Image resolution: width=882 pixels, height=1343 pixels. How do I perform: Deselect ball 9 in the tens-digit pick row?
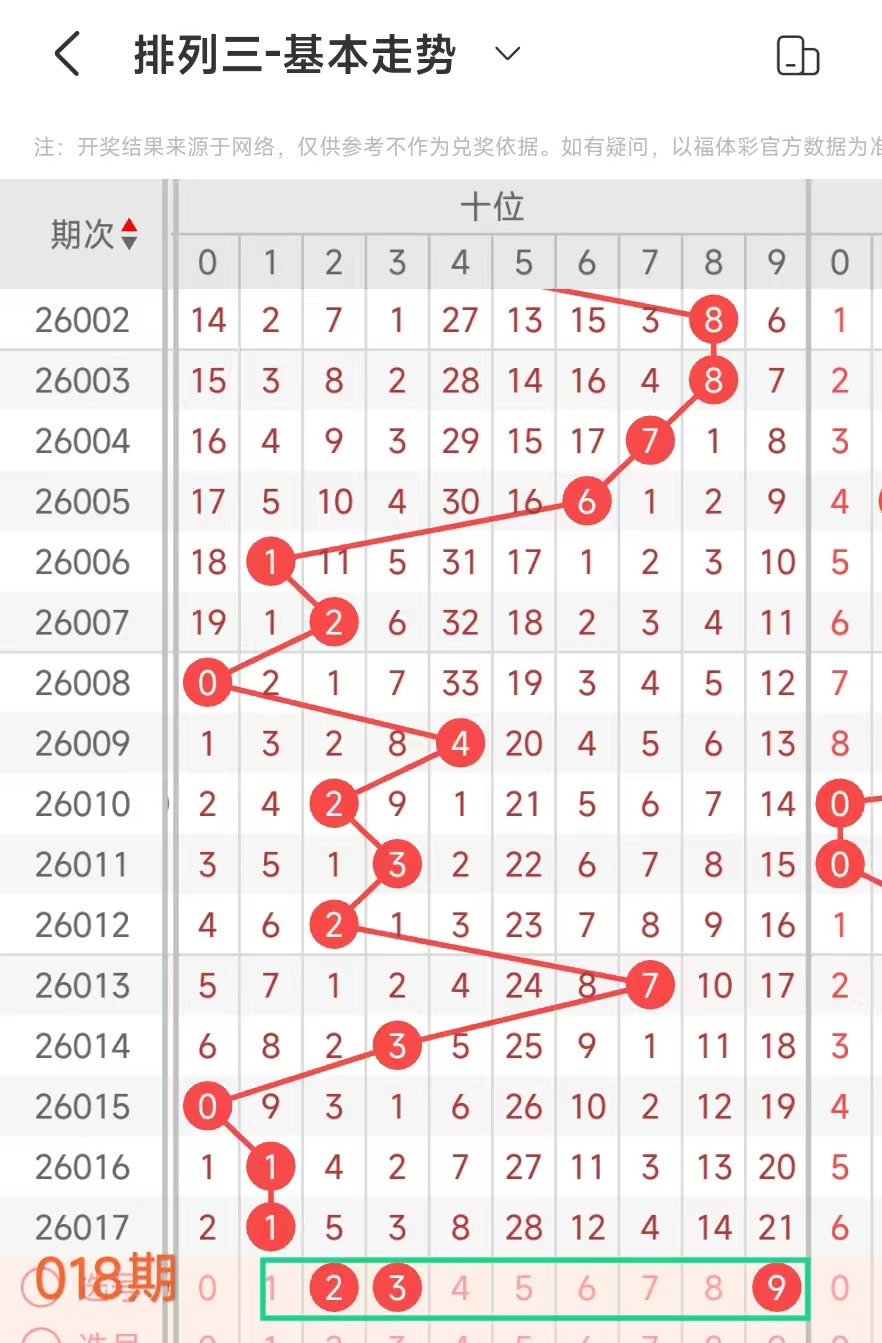pyautogui.click(x=776, y=1288)
